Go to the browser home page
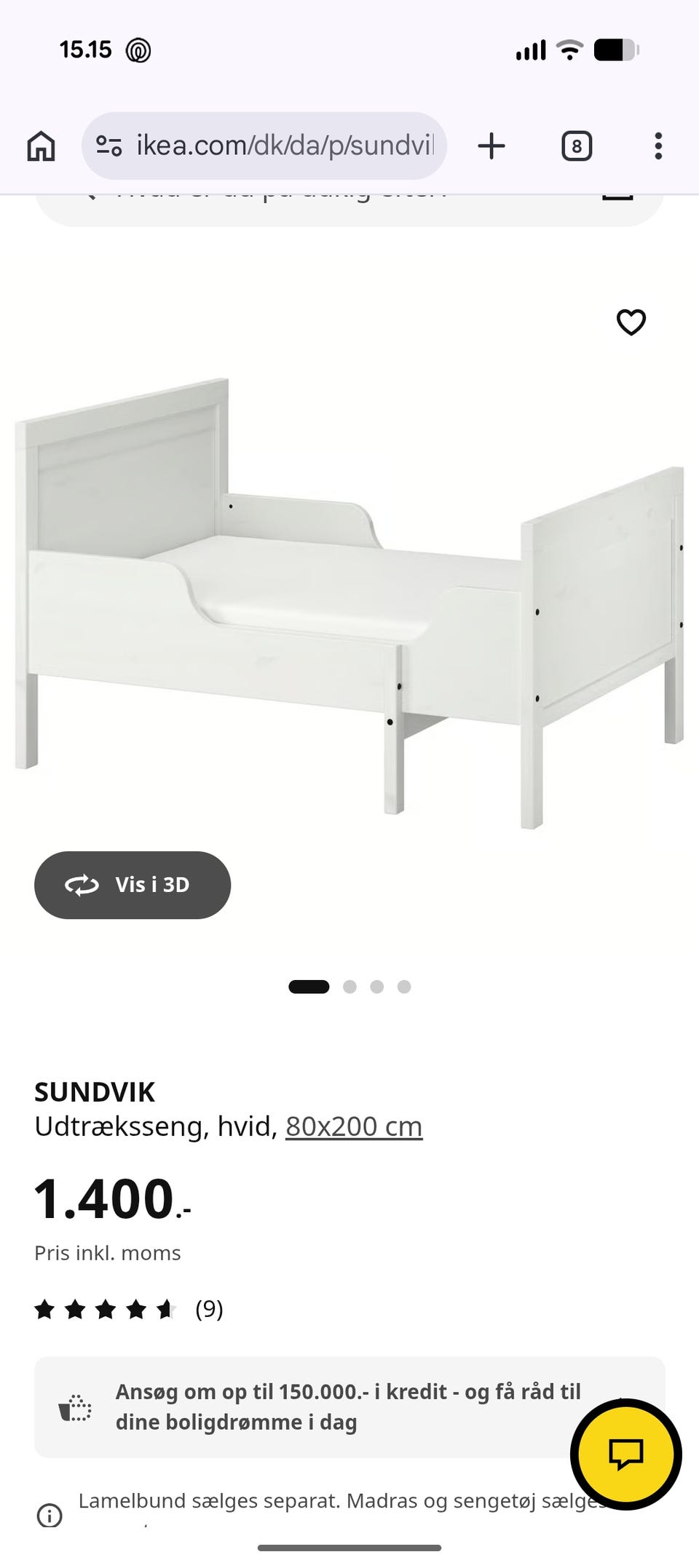The width and height of the screenshot is (699, 1568). 41,146
